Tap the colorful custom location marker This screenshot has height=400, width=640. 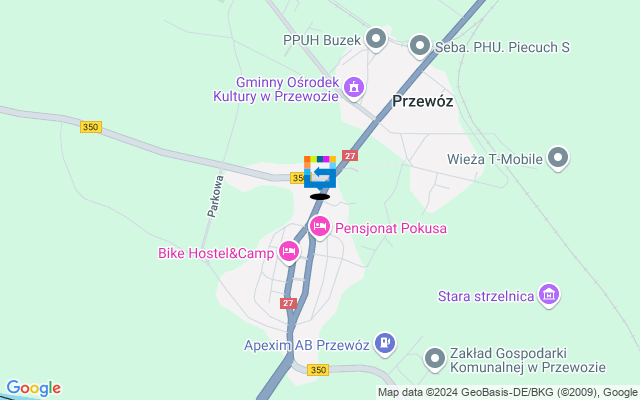[x=320, y=174]
